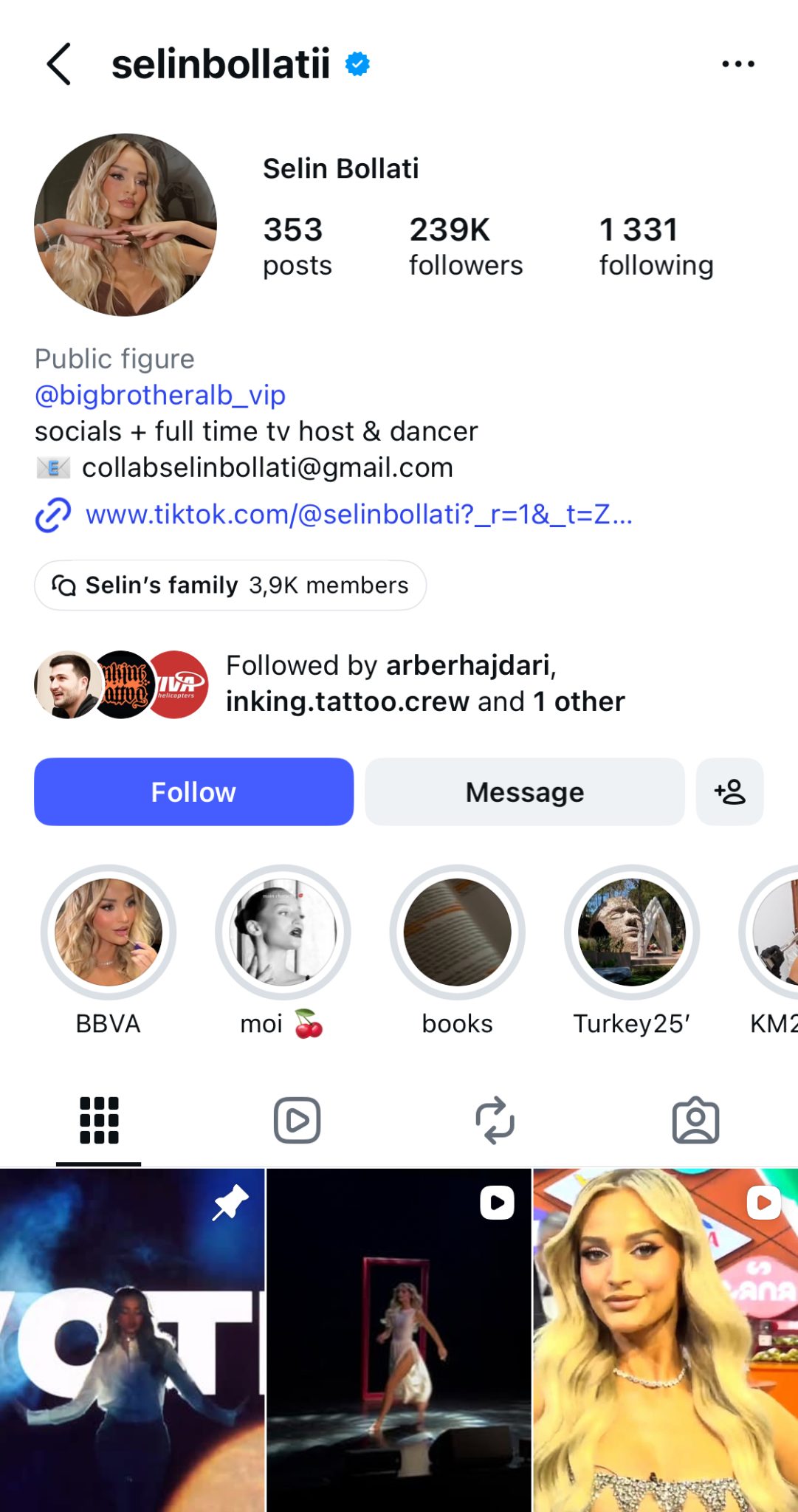Open the @bigbrotheralb_vip mention

(160, 395)
